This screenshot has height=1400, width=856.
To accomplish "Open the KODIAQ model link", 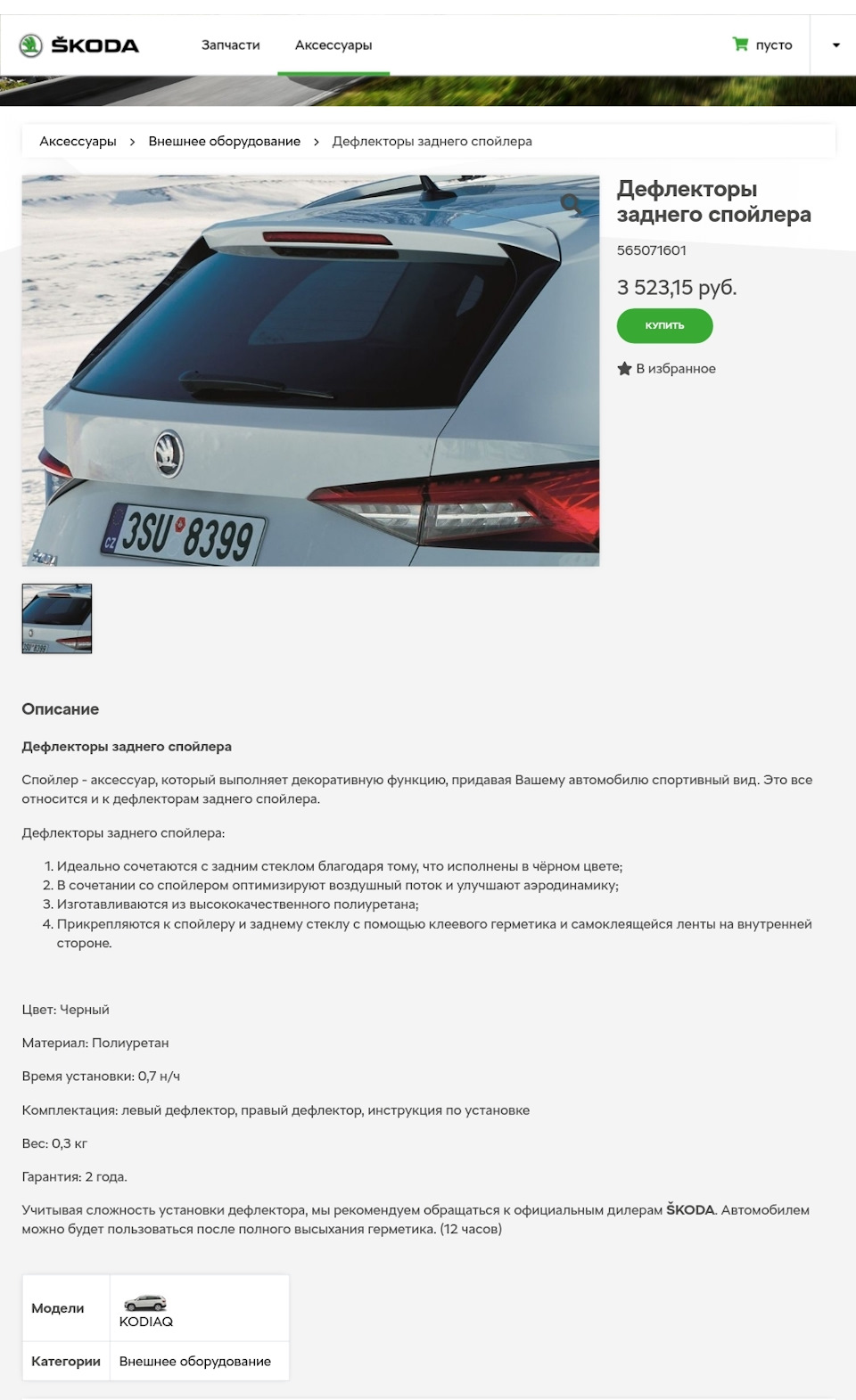I will coord(145,1312).
